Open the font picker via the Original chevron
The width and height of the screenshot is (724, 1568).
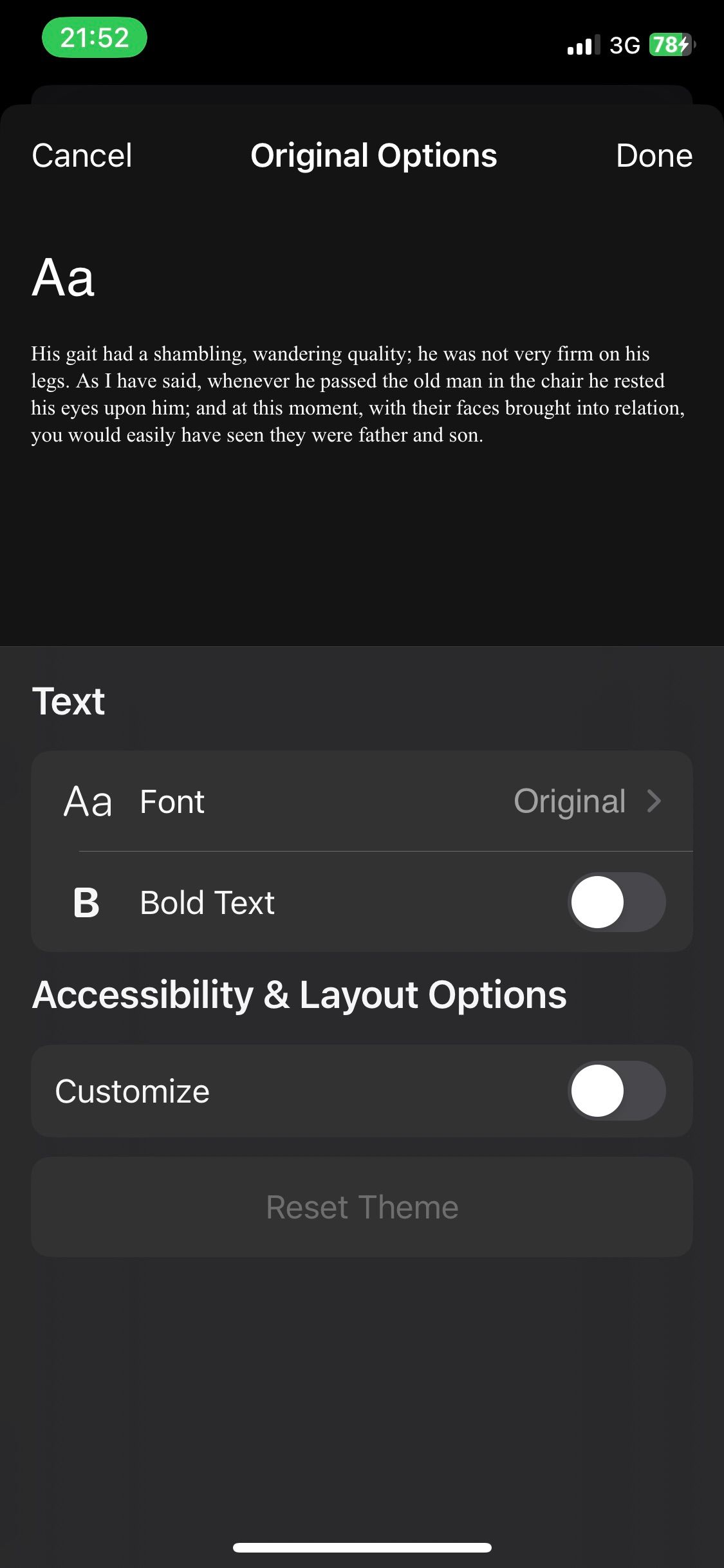pyautogui.click(x=654, y=801)
